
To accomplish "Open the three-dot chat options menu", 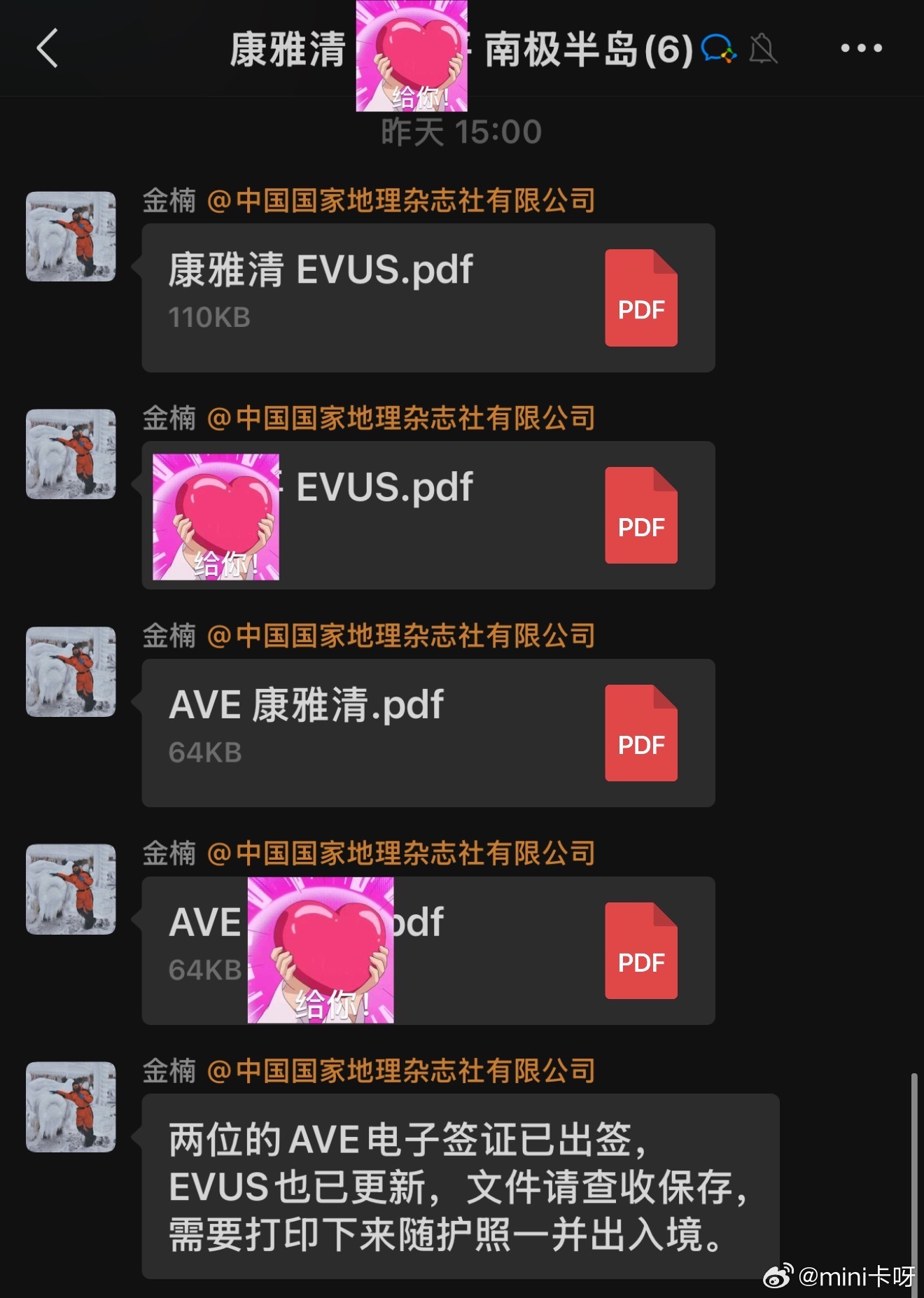I will tap(861, 48).
